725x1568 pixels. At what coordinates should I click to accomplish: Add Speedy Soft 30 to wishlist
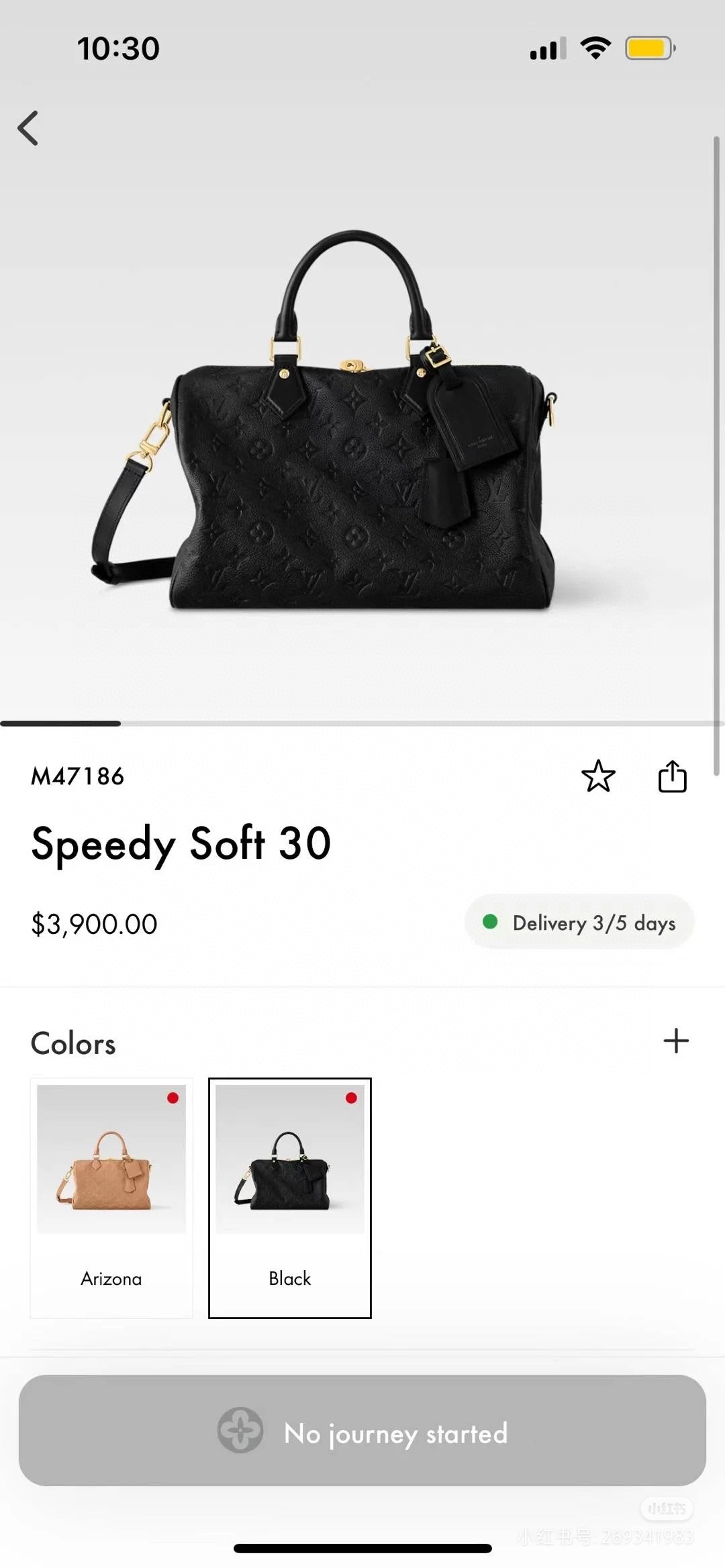(597, 776)
